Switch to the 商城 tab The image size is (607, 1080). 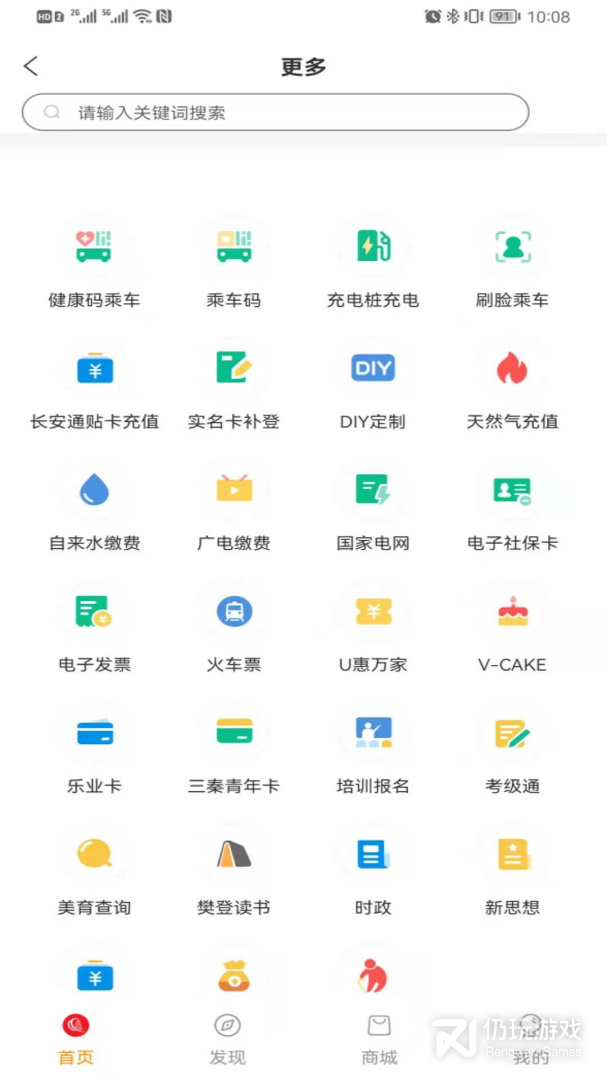click(379, 1038)
